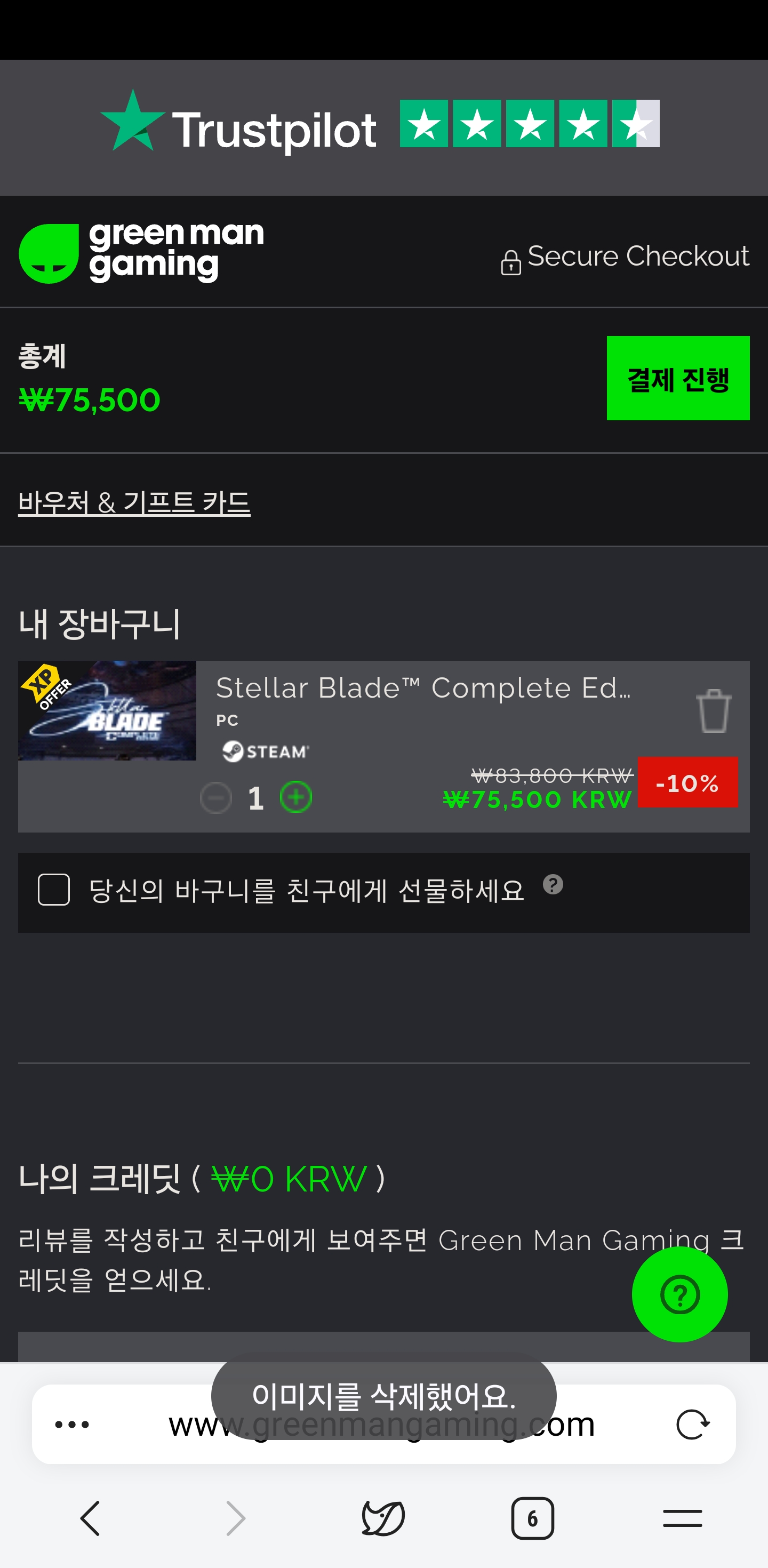Decrease Stellar Blade quantity with minus button
This screenshot has height=1568, width=768.
tap(216, 797)
